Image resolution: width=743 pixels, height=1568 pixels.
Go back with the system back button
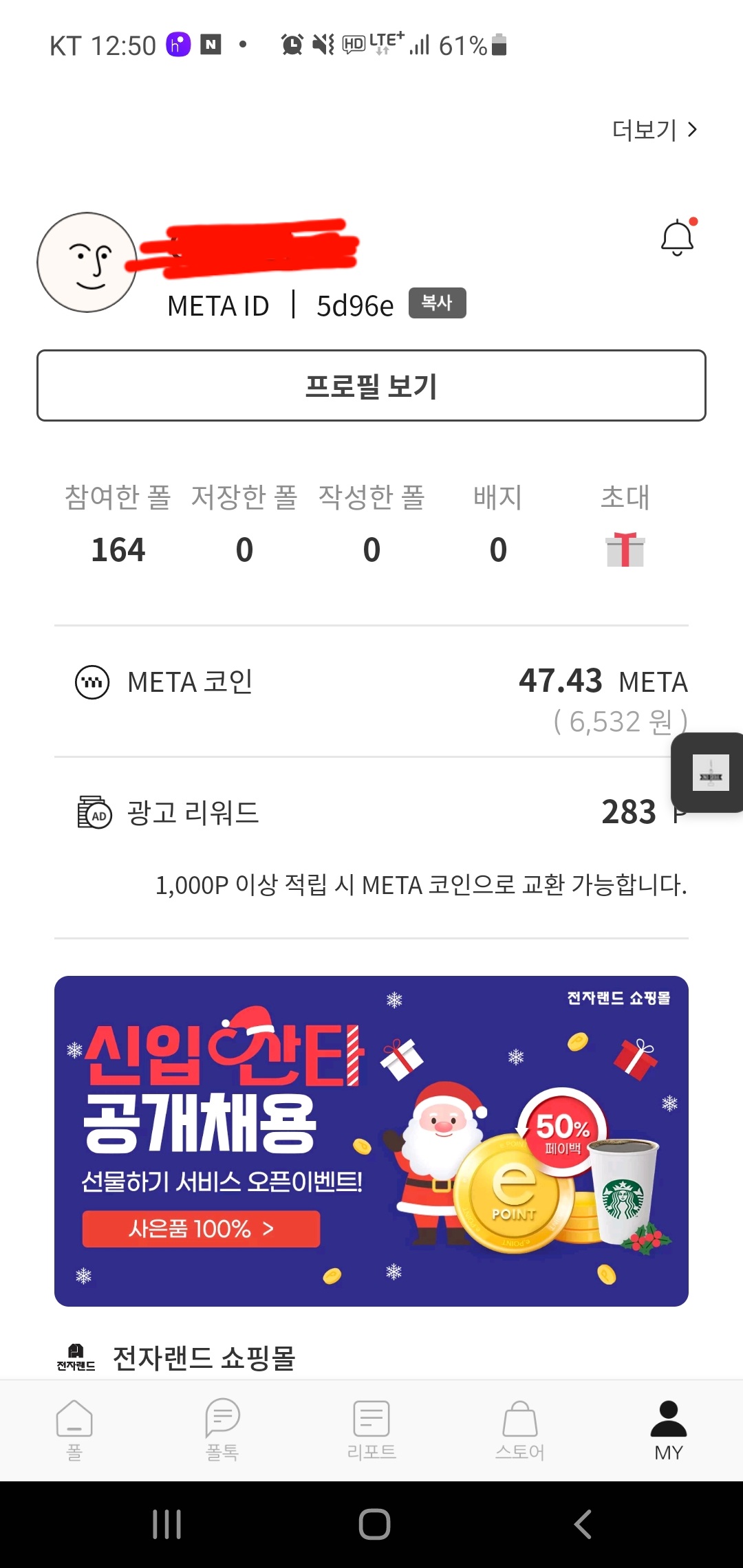[582, 1524]
